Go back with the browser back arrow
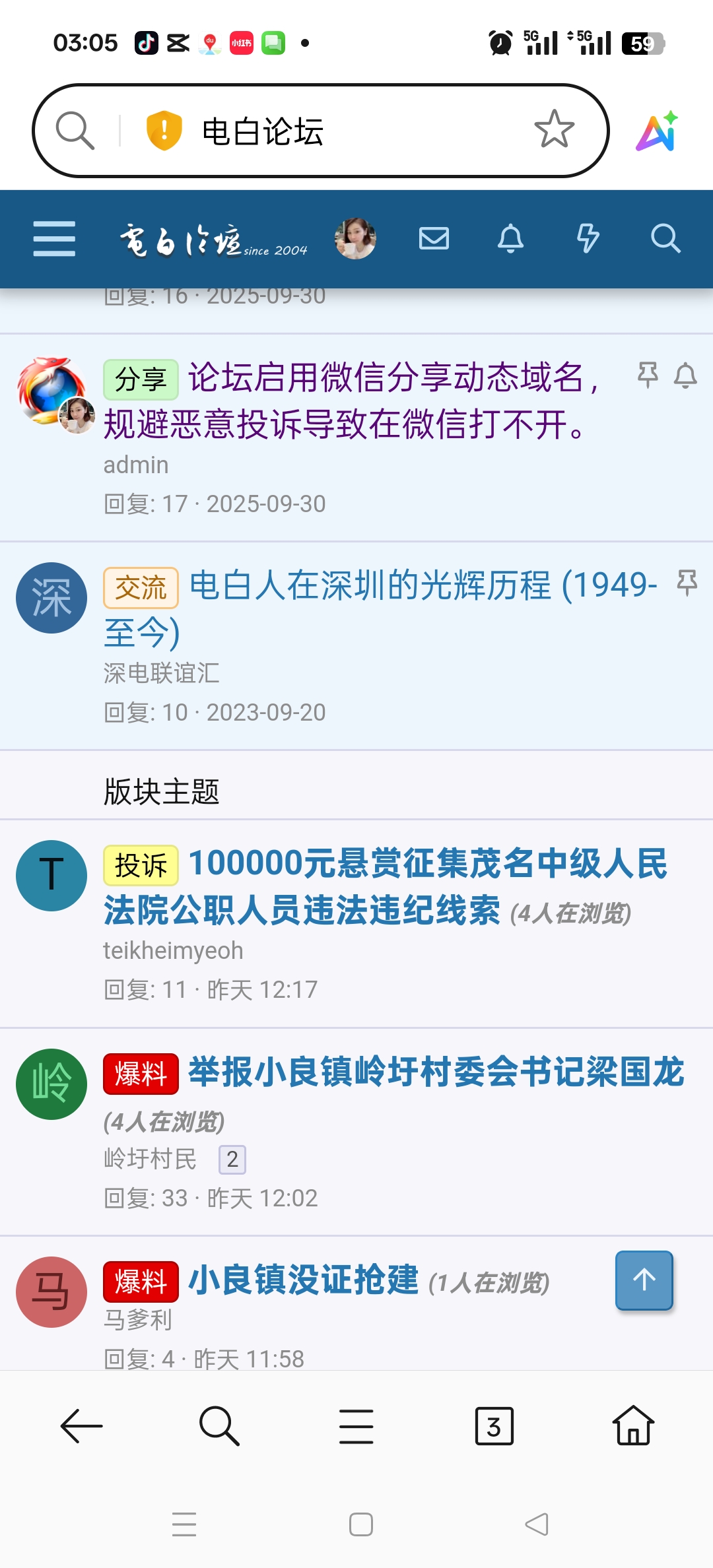713x1568 pixels. point(81,1426)
